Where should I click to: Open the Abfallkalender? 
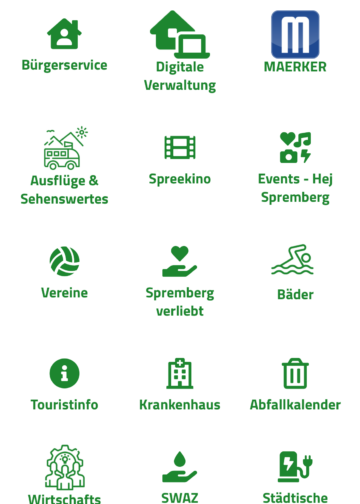tap(295, 385)
